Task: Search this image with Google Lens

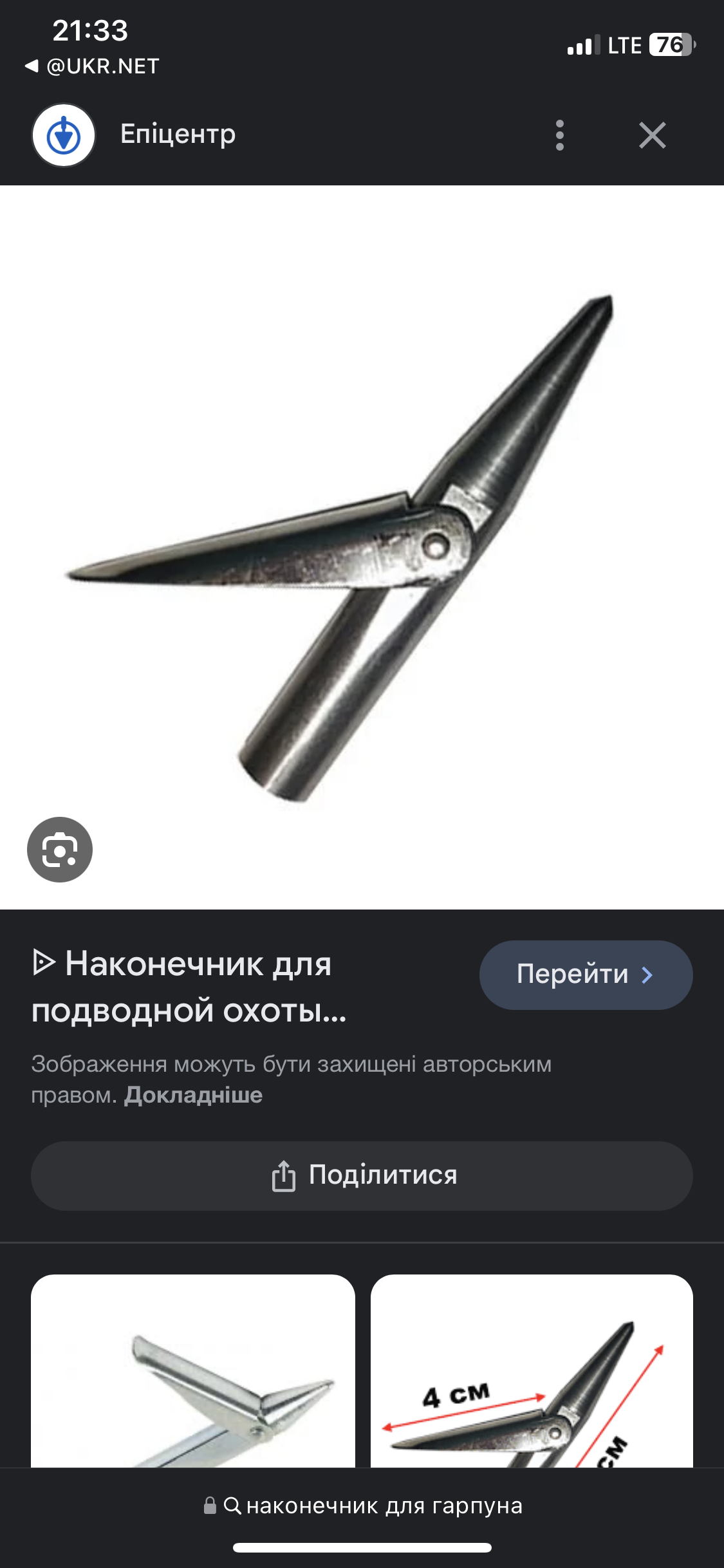Action: point(60,850)
